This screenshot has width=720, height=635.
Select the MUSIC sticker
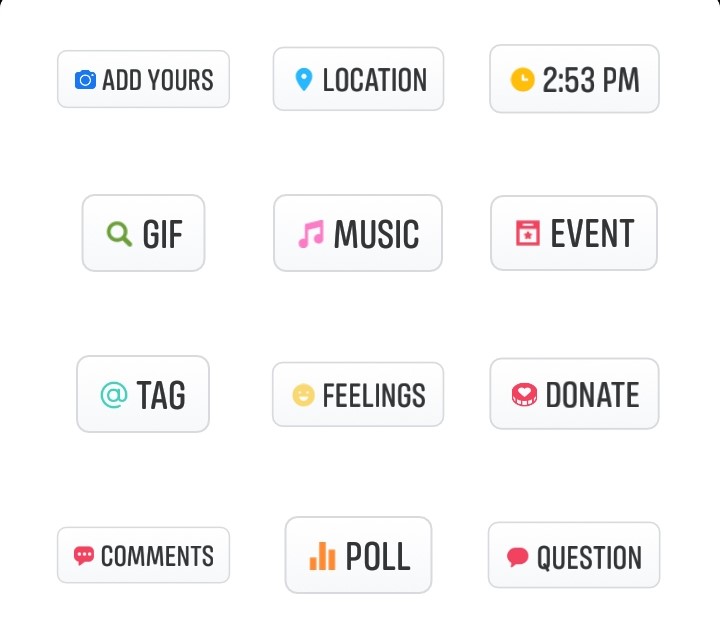click(358, 233)
